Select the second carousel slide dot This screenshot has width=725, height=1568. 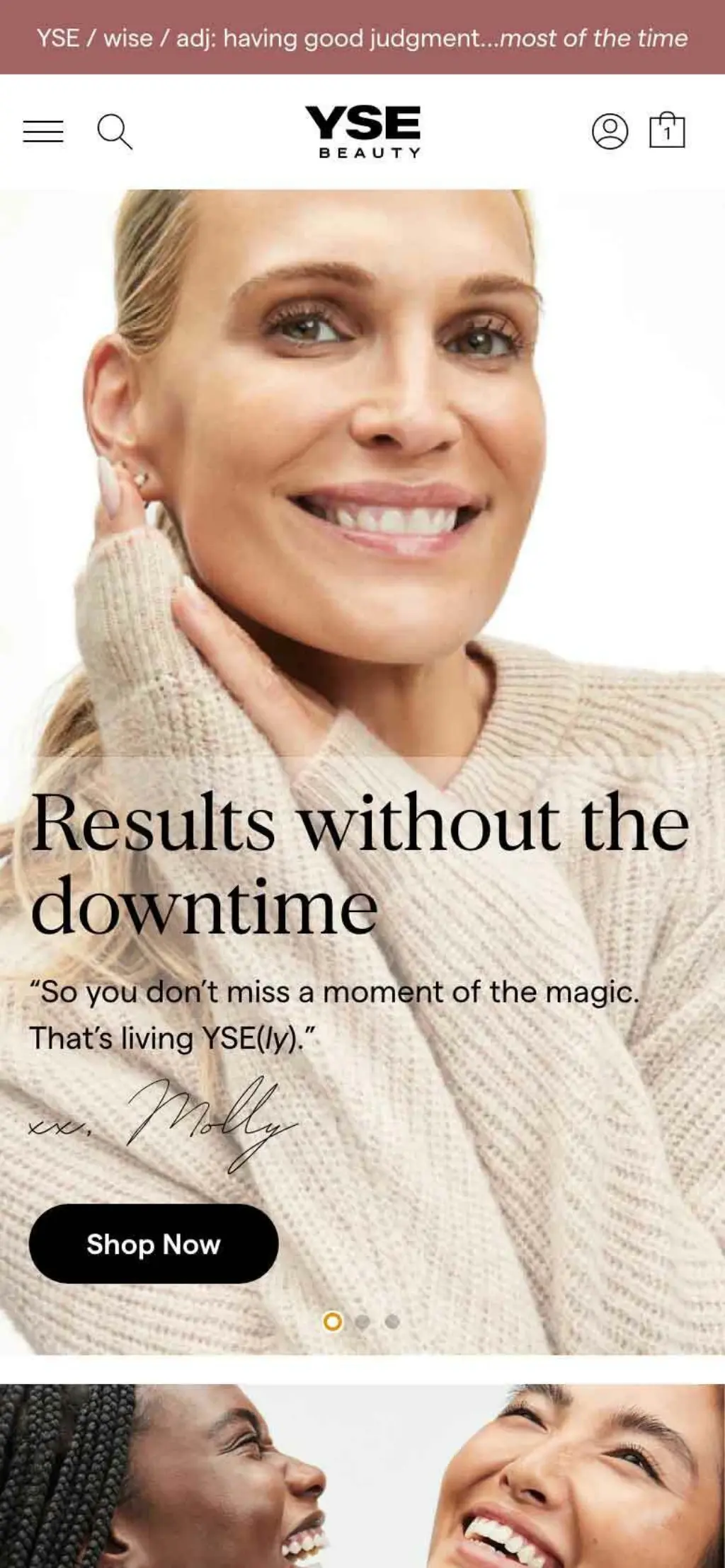tap(362, 1321)
